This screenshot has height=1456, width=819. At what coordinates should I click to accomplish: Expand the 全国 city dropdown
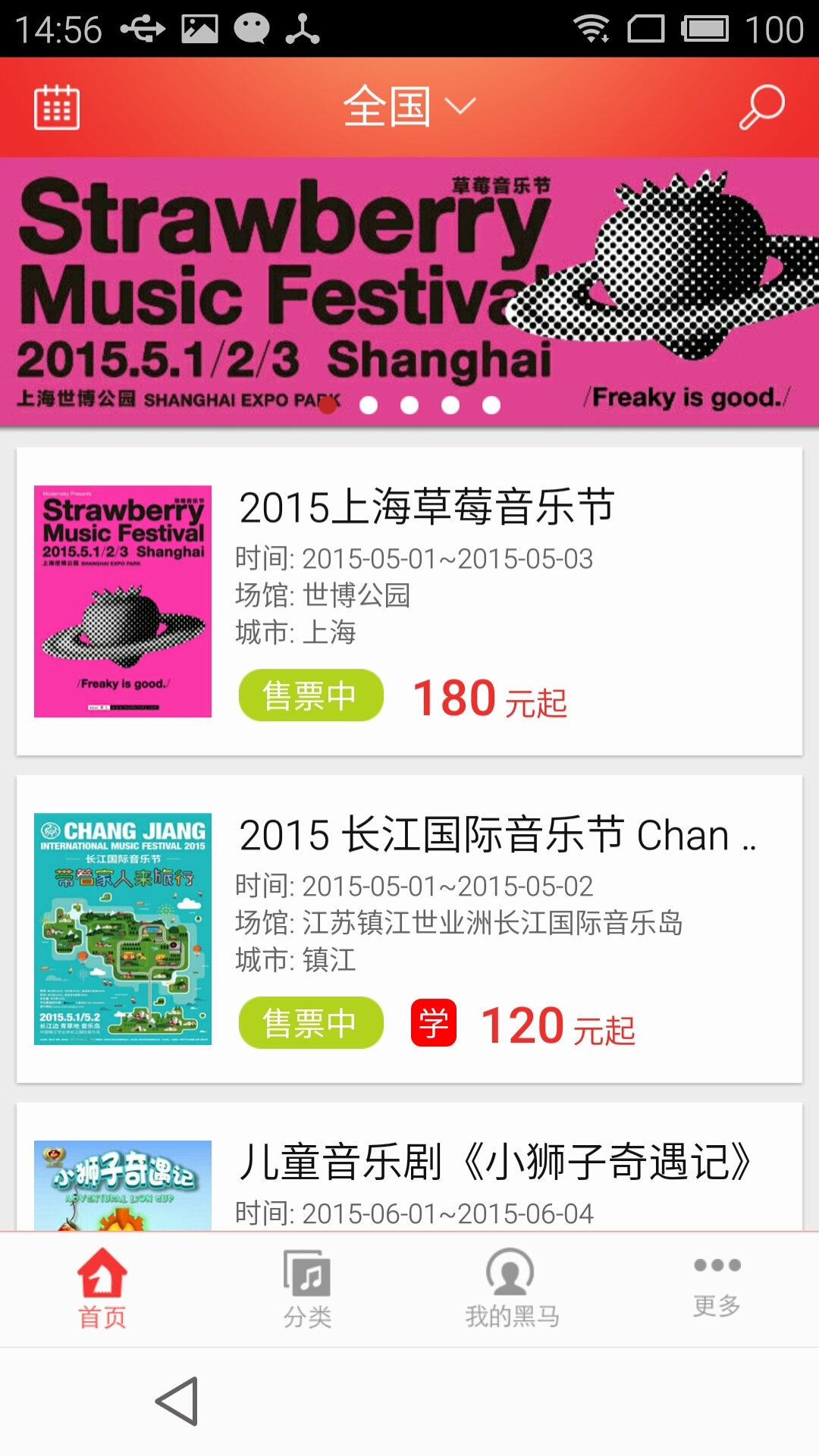409,107
